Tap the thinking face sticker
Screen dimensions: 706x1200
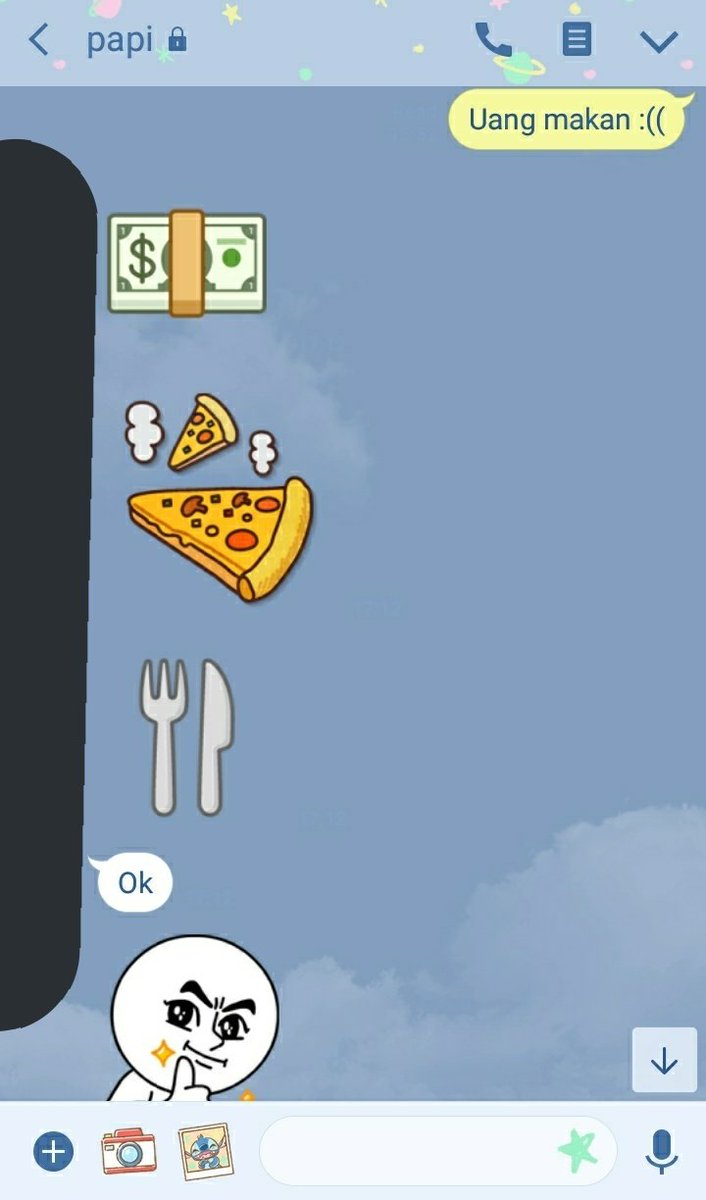point(193,1020)
